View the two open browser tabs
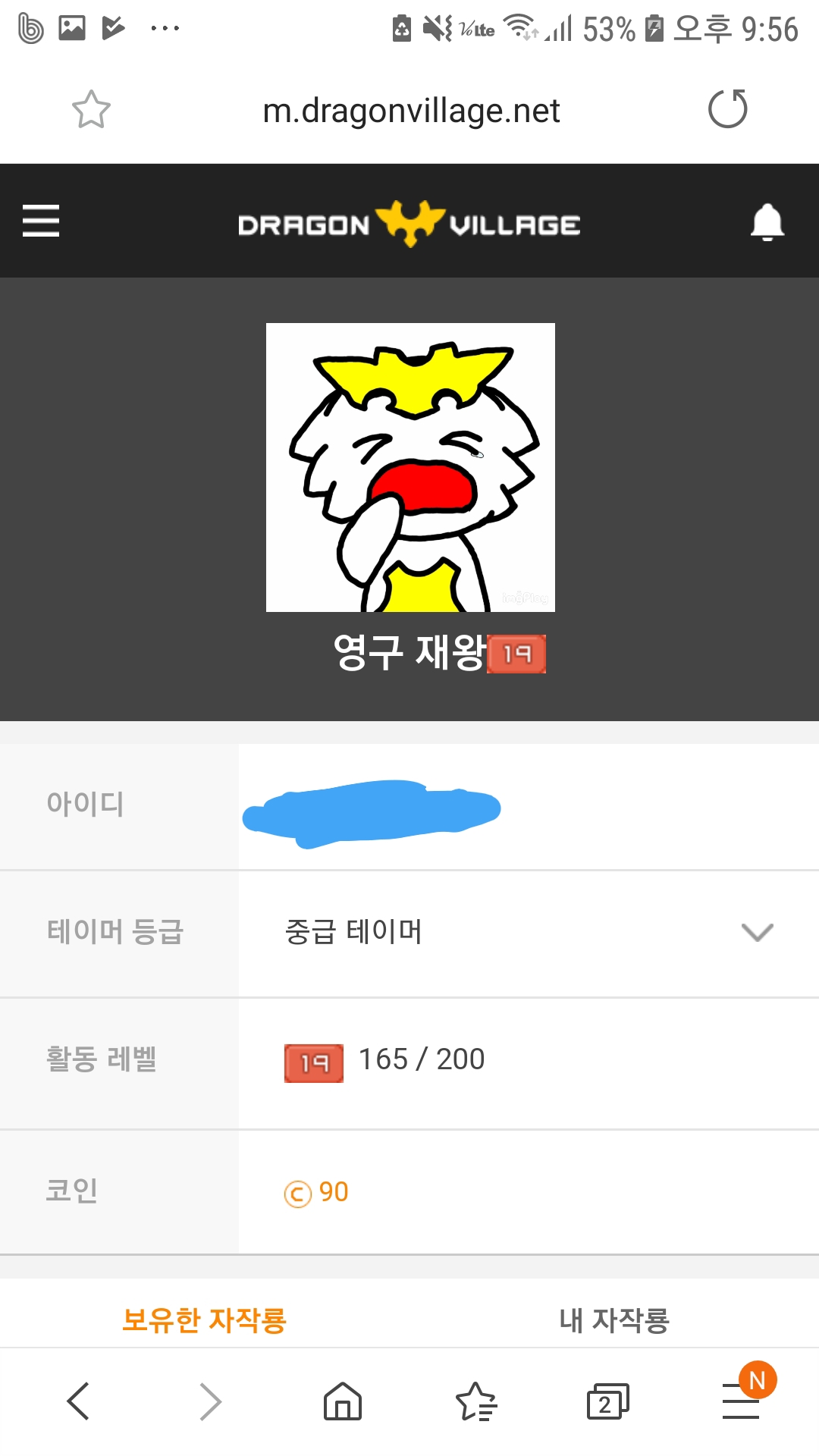This screenshot has width=819, height=1456. click(607, 1401)
